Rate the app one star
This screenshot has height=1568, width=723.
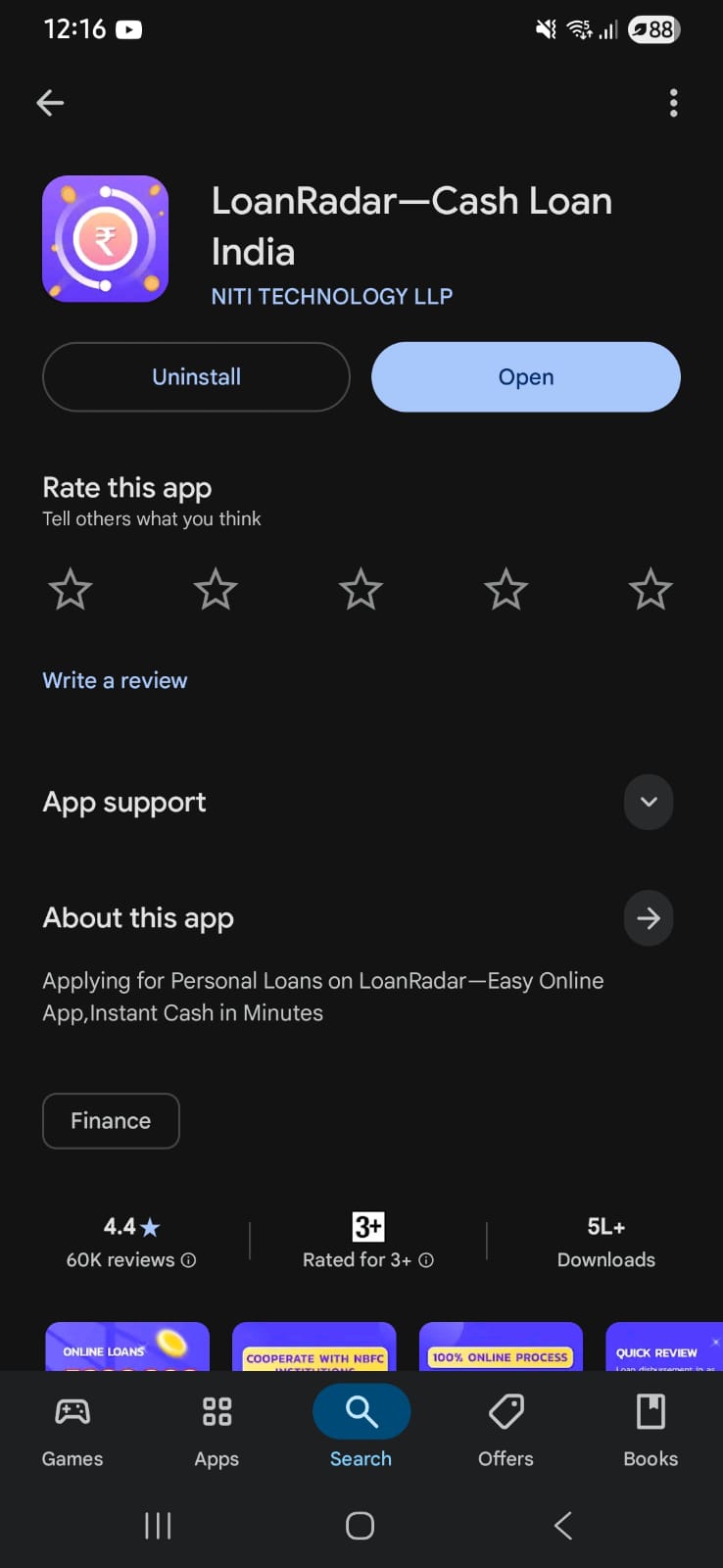point(71,590)
